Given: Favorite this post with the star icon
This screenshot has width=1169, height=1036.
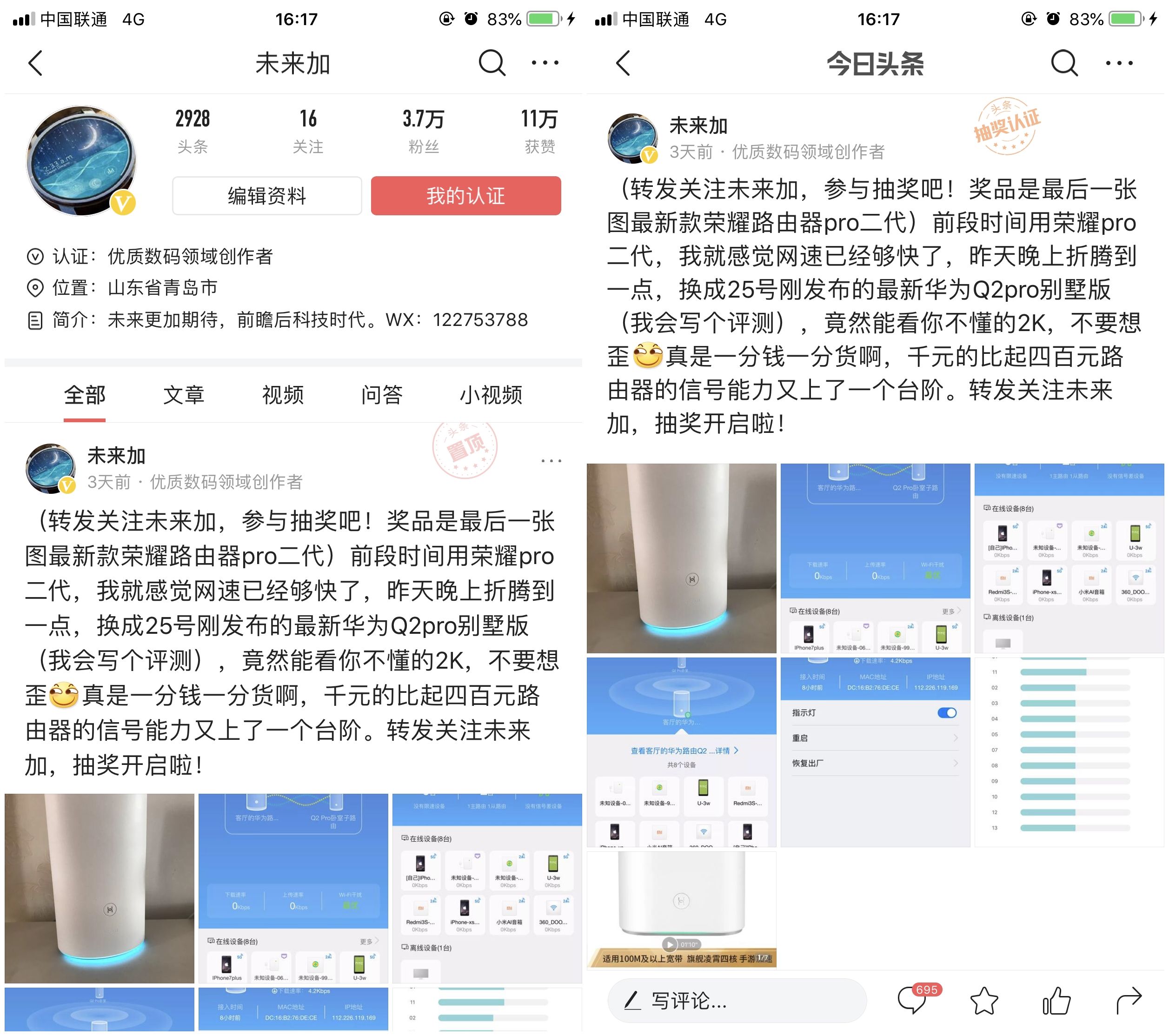Looking at the screenshot, I should click(983, 1001).
